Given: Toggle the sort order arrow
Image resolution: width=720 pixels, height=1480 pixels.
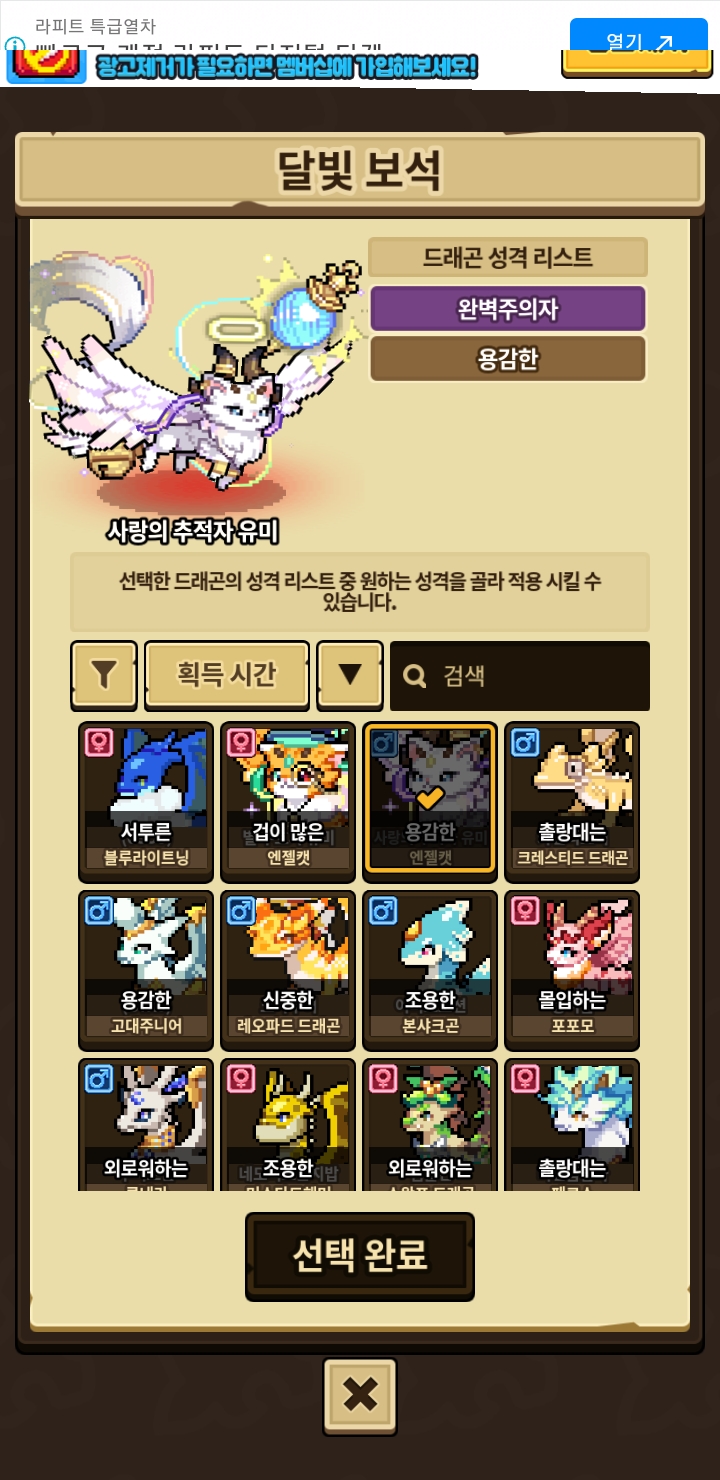Looking at the screenshot, I should coord(350,675).
